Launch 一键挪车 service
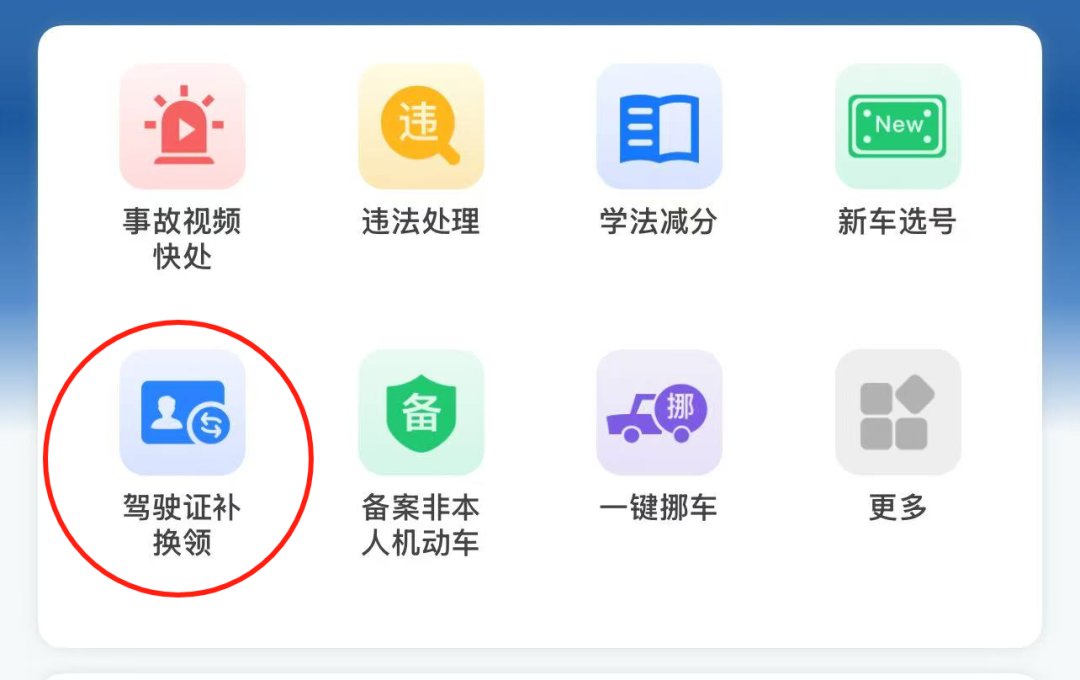This screenshot has height=680, width=1080. 659,413
